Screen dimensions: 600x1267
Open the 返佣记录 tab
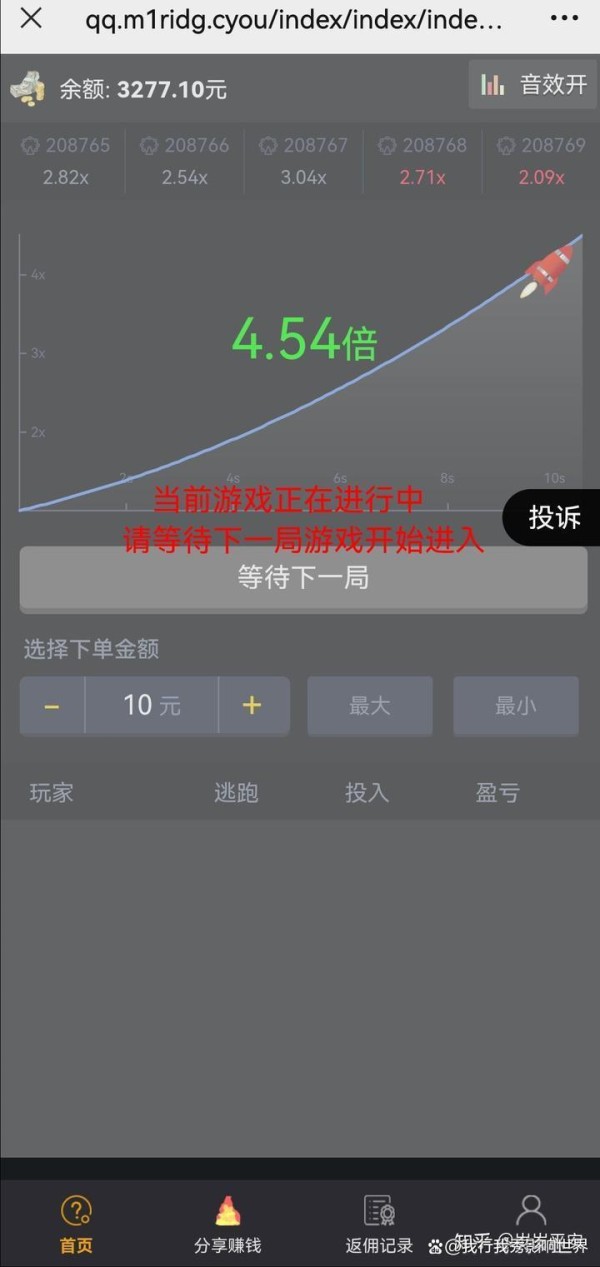(x=379, y=1224)
